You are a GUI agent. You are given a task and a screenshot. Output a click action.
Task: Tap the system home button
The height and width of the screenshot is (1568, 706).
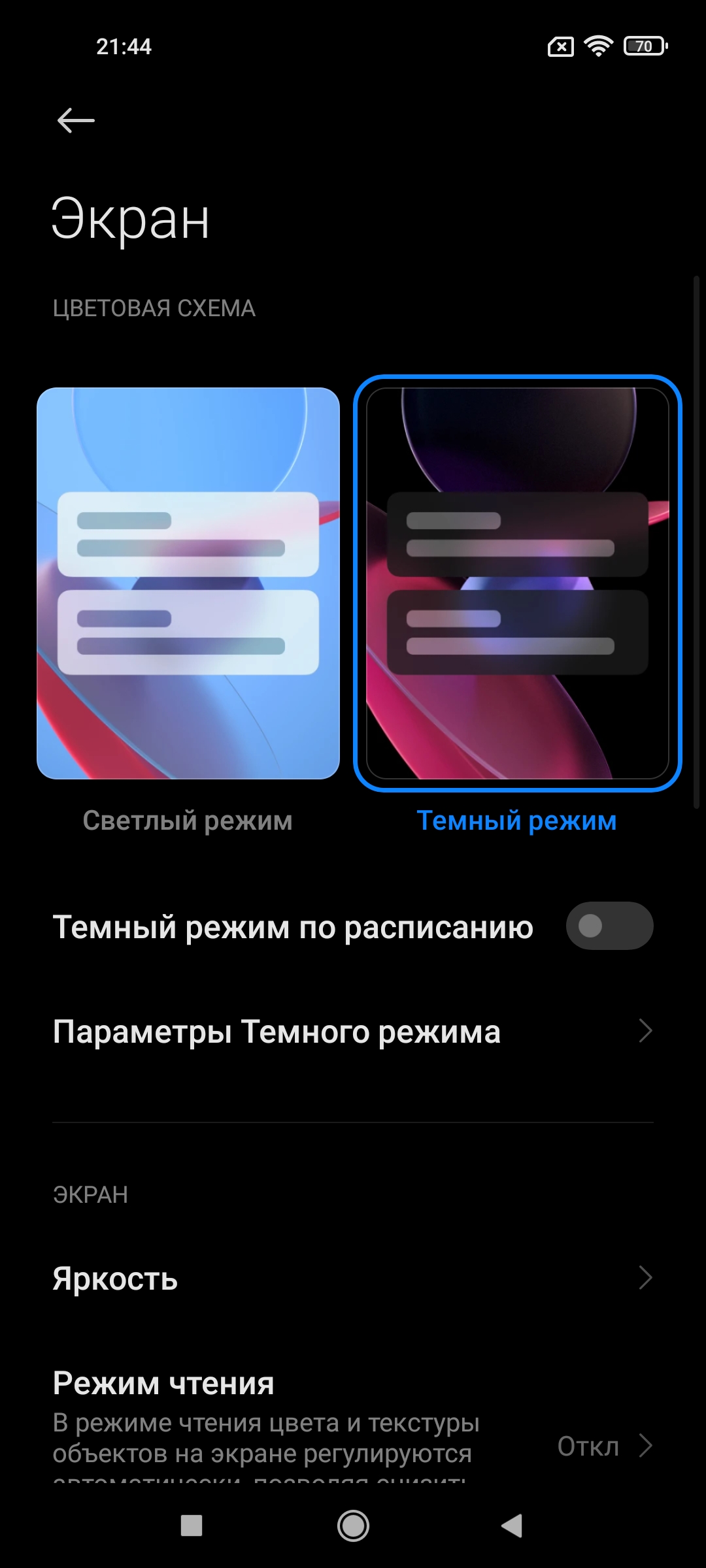coord(353,1526)
